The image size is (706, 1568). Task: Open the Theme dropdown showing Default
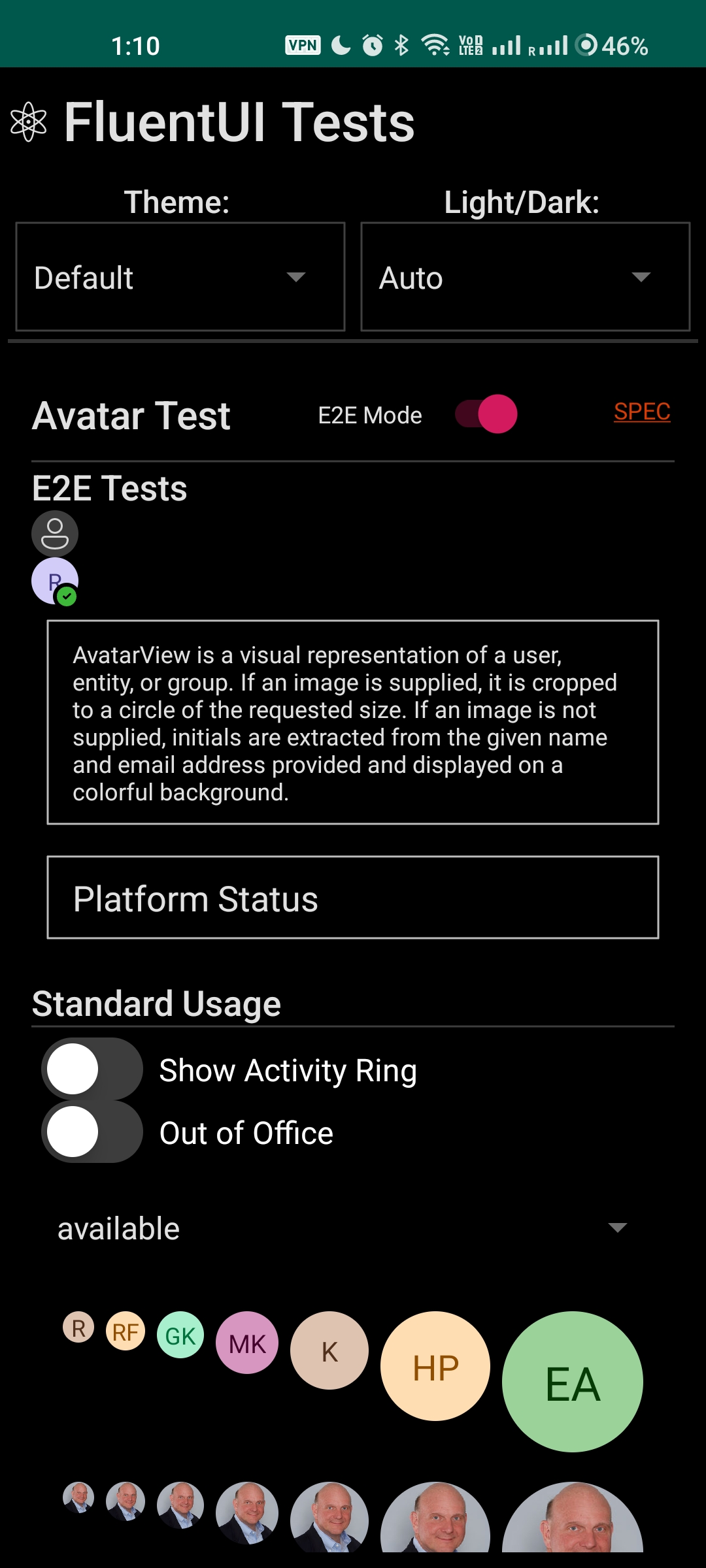[x=180, y=277]
